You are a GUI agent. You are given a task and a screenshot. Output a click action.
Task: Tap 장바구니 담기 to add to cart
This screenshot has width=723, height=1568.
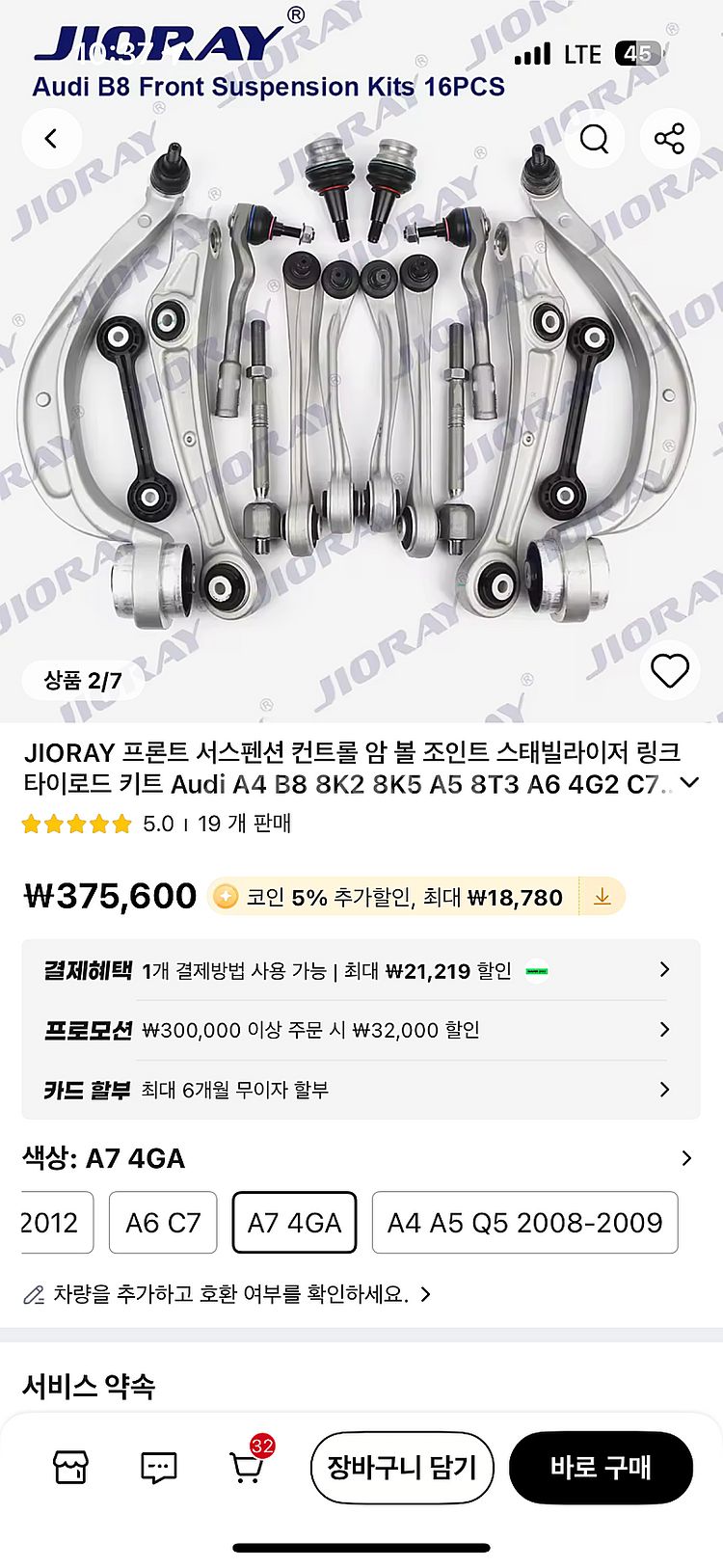[402, 1468]
